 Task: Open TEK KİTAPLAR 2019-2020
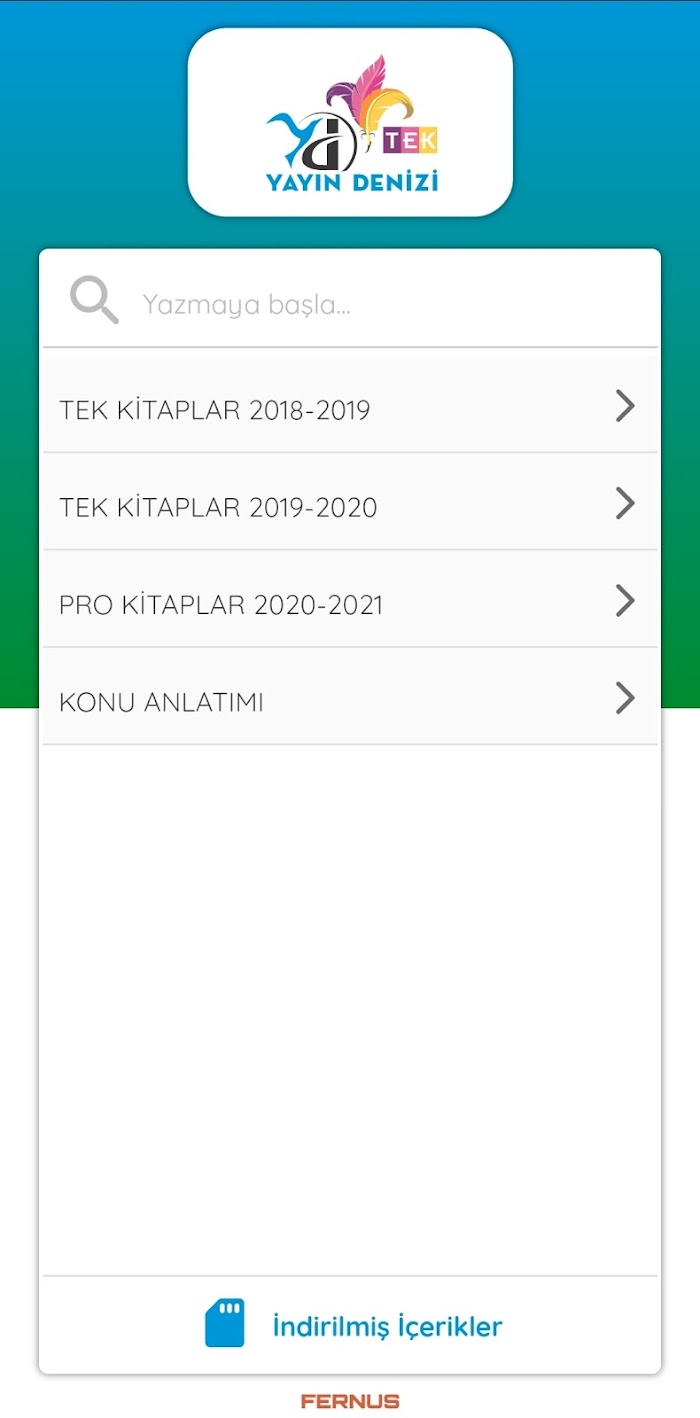[350, 502]
